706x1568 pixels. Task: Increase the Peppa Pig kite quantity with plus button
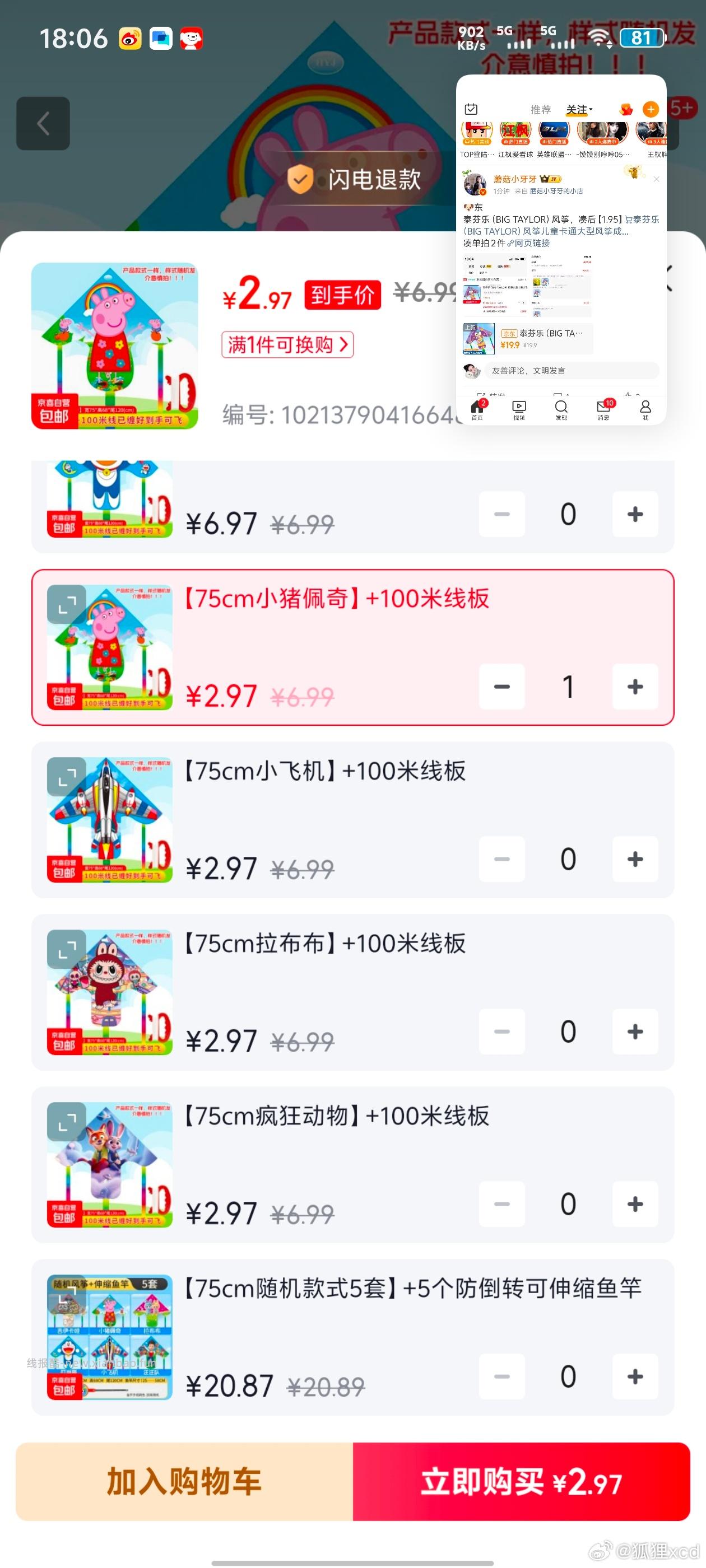coord(635,687)
